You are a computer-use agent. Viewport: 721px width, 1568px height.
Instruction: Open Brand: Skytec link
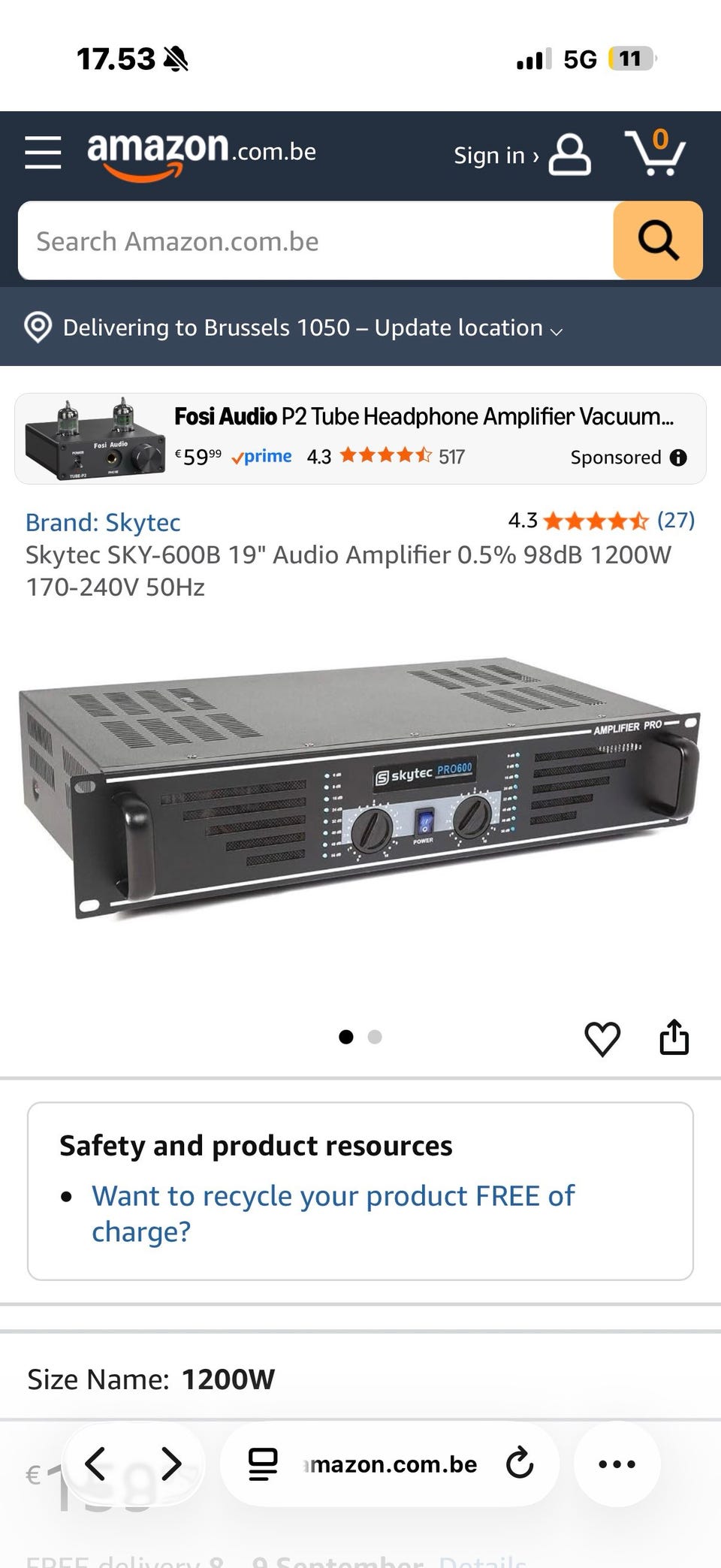(103, 522)
